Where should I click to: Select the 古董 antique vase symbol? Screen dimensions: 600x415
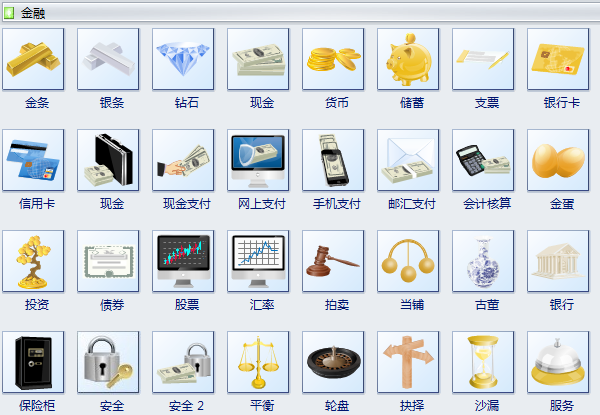[x=483, y=261]
